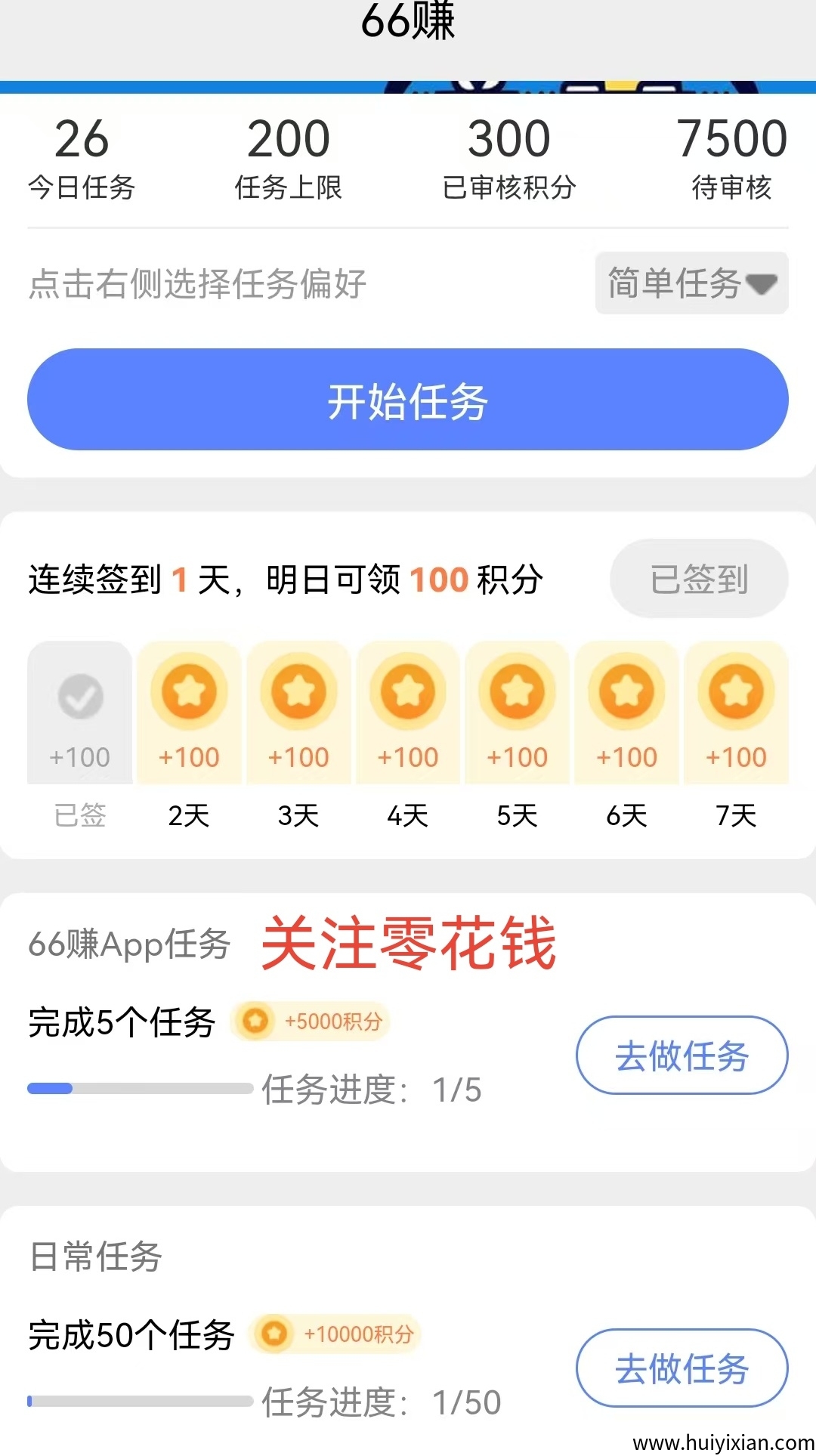
Task: Click the +5000积分 star reward badge
Action: 310,1022
